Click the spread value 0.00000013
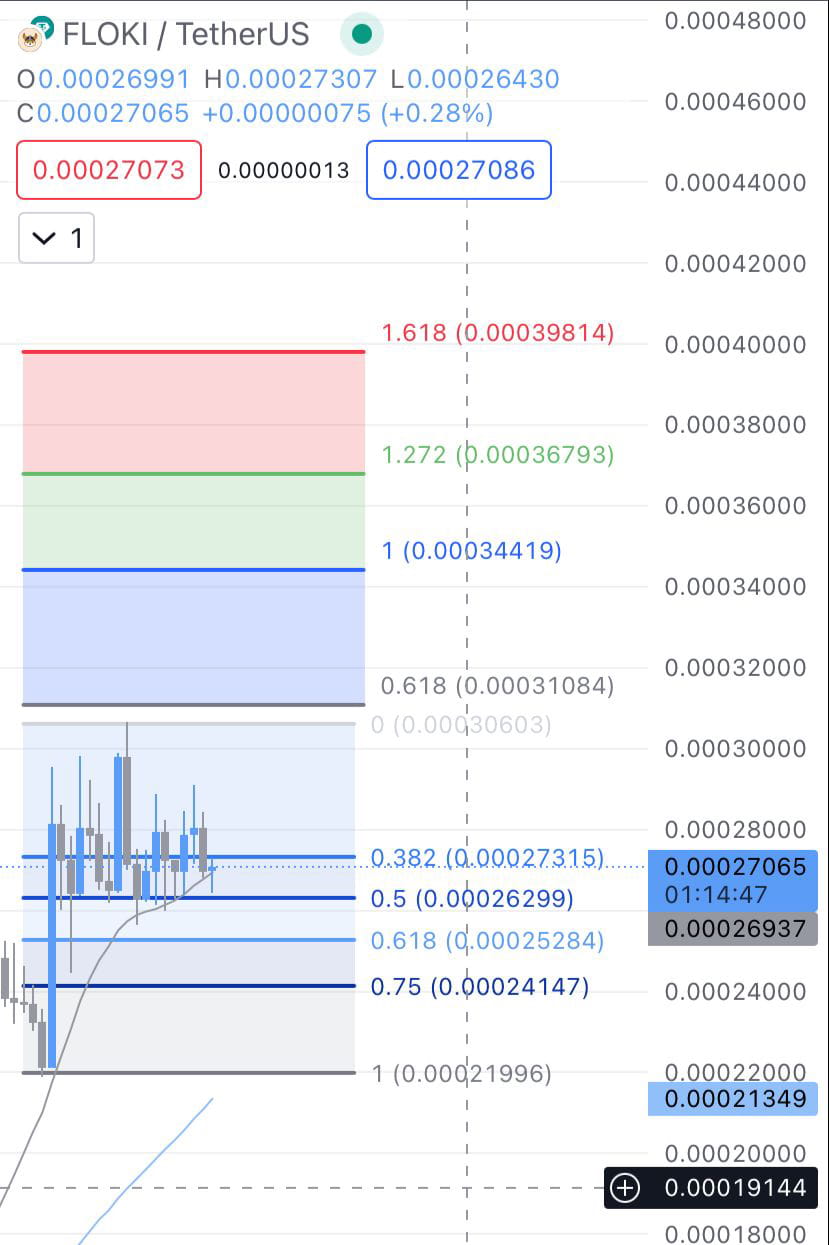This screenshot has width=829, height=1245. pos(283,170)
